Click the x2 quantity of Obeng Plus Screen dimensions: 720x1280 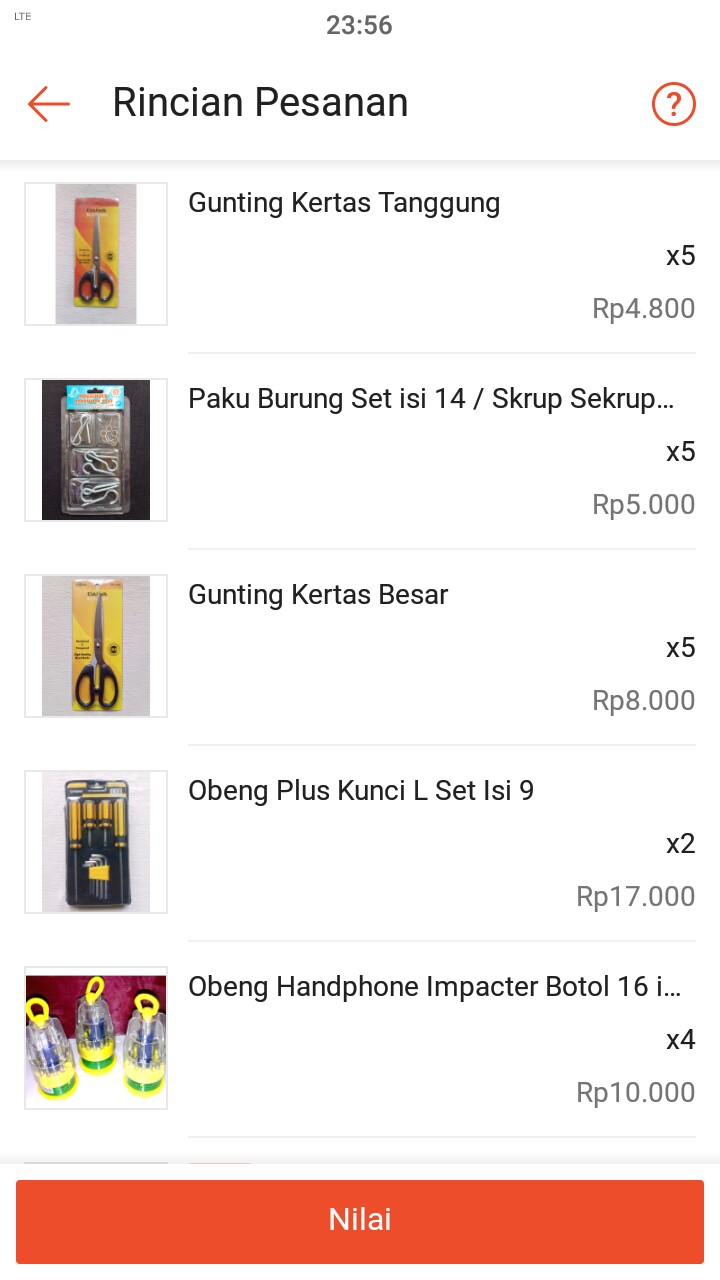point(681,844)
